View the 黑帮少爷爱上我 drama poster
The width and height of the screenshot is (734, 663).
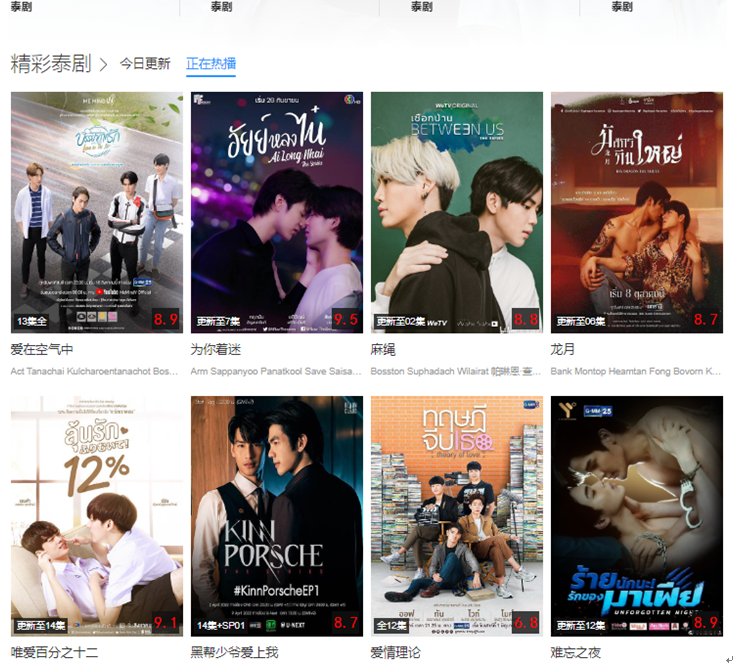click(277, 516)
